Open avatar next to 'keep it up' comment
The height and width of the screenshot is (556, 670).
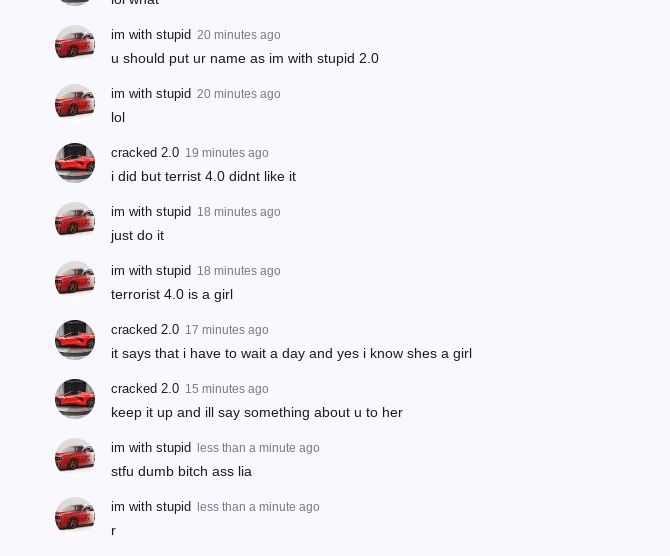(x=75, y=399)
